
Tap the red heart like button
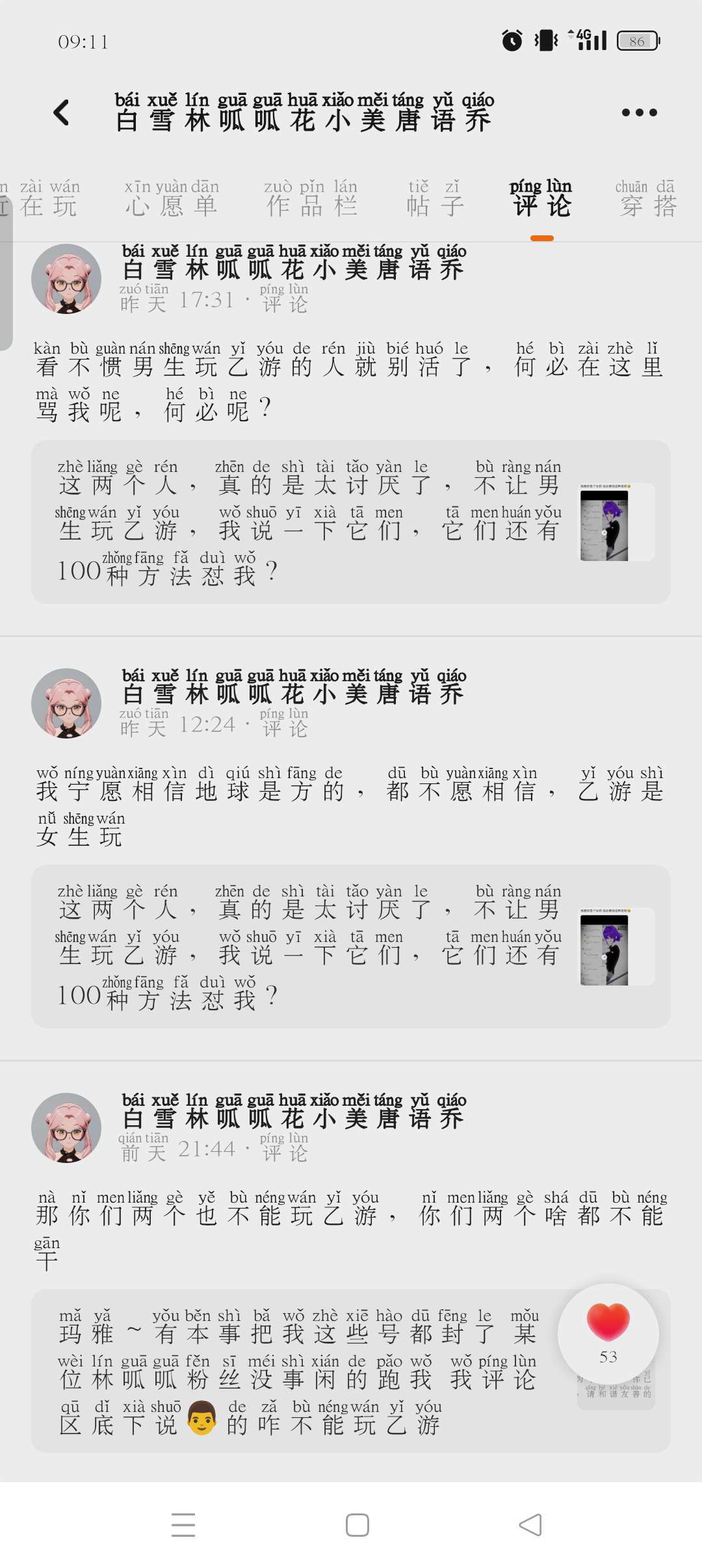(608, 1324)
